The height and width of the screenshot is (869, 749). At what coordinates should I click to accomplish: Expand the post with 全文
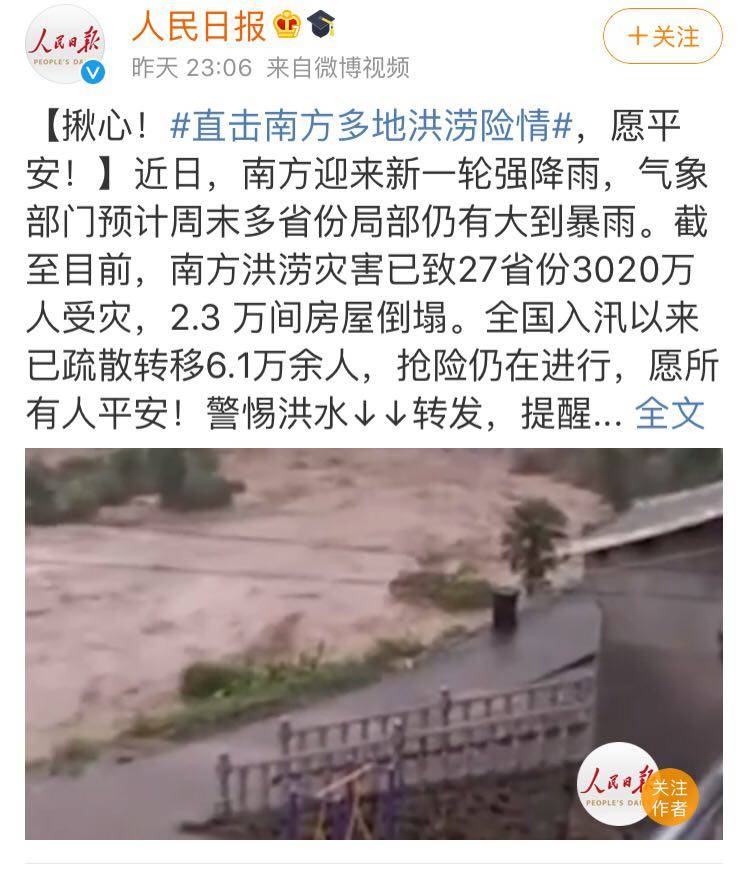[670, 412]
